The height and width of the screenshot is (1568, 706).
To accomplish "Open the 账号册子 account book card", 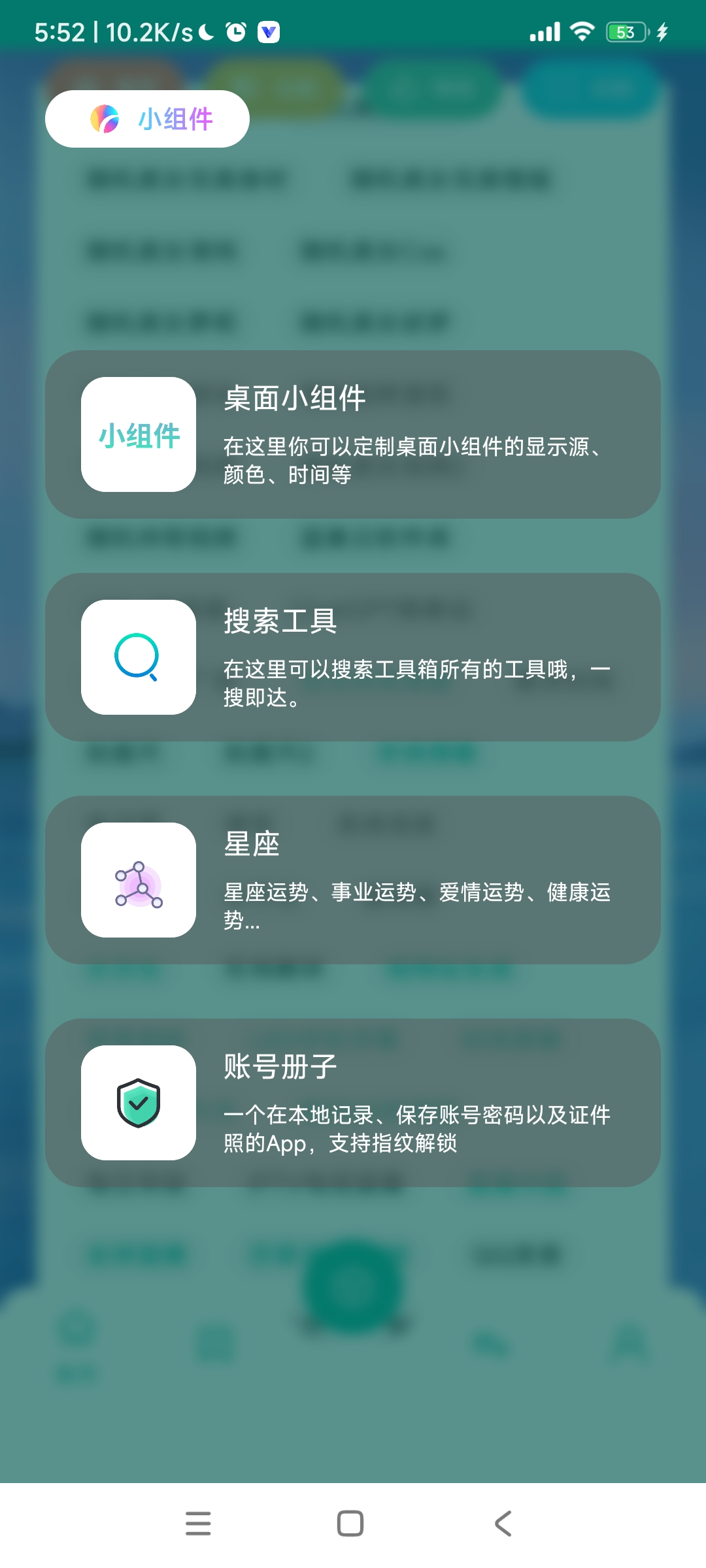I will [x=353, y=1103].
